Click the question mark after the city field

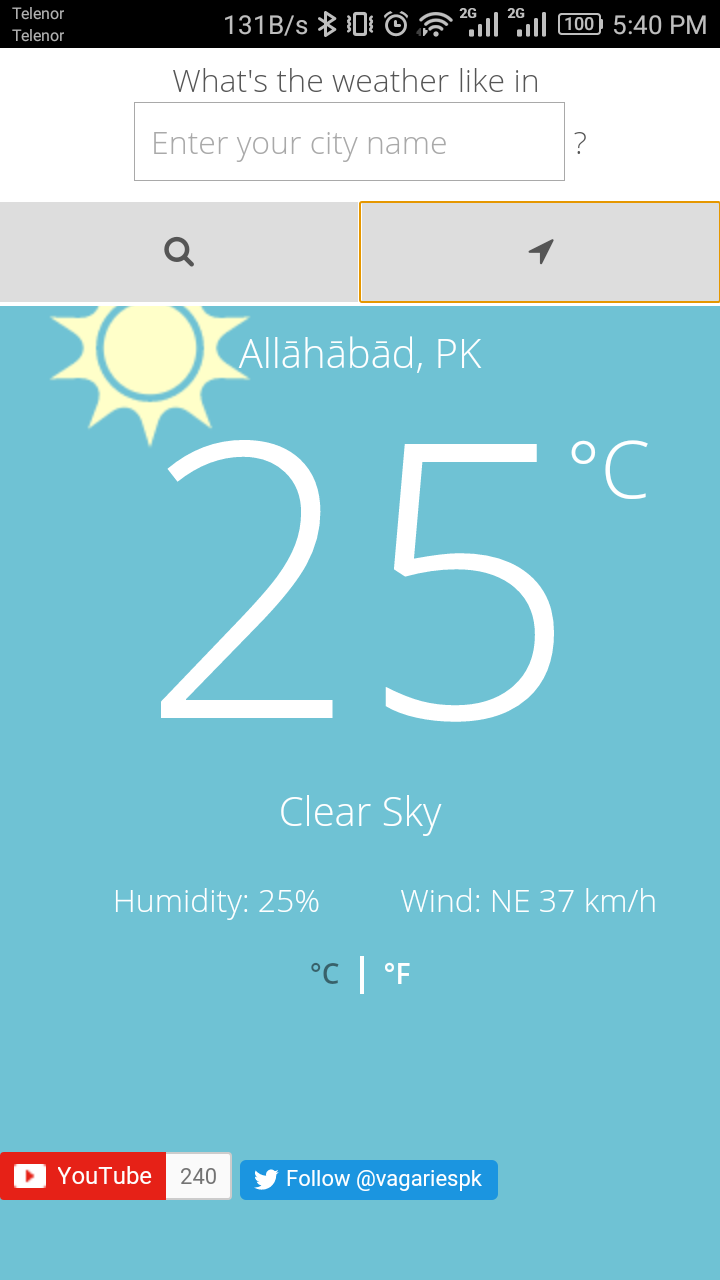point(581,142)
